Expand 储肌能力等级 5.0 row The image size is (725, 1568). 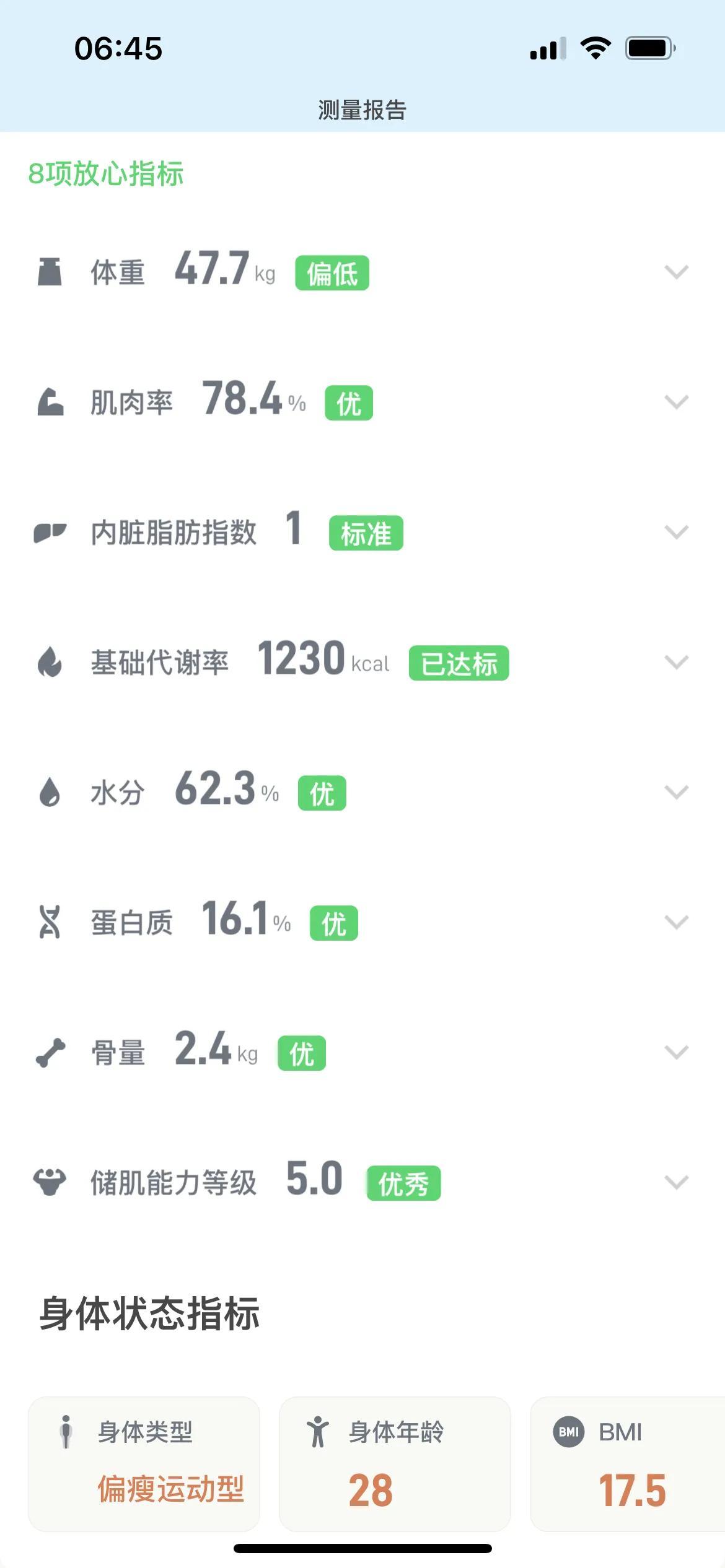click(x=676, y=1183)
